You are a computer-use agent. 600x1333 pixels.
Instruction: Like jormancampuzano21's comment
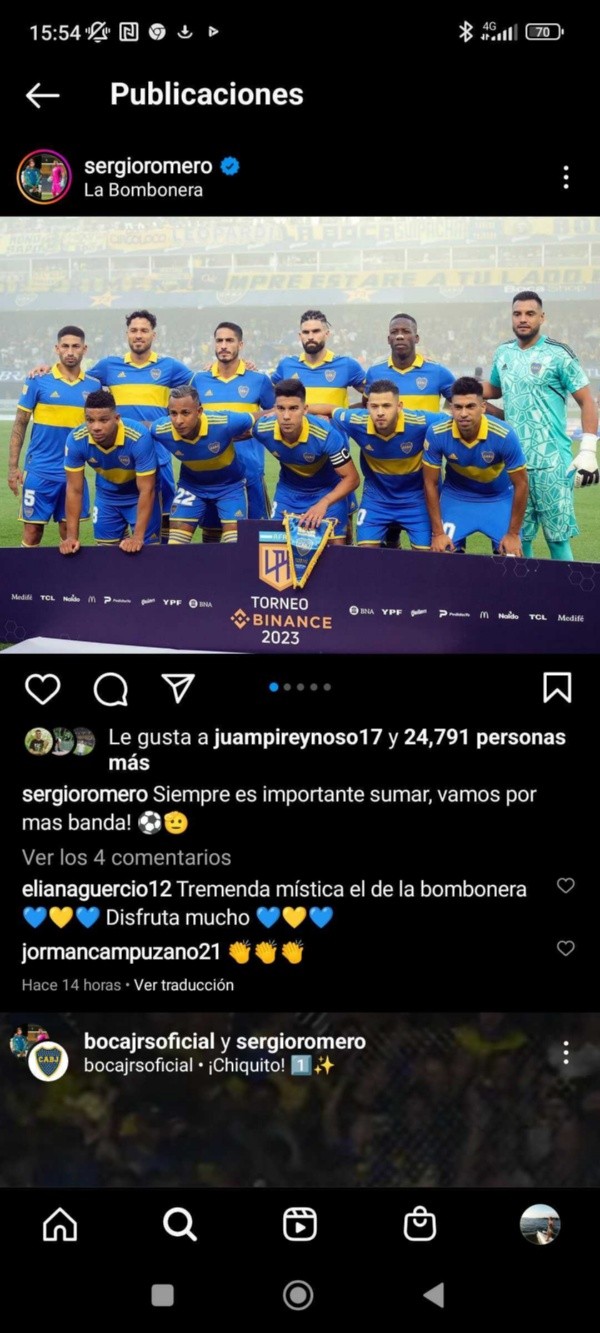pyautogui.click(x=565, y=948)
